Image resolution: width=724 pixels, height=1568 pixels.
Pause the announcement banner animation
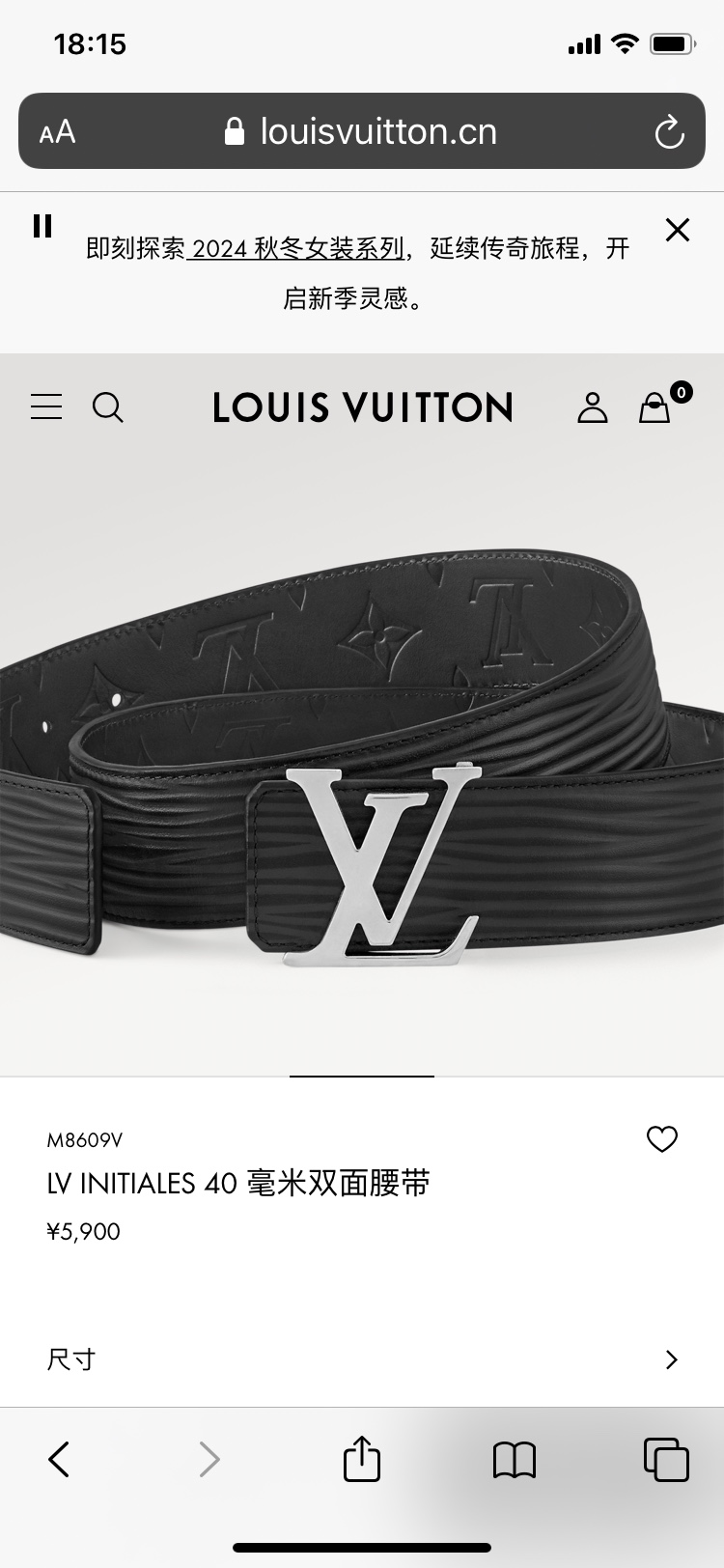pyautogui.click(x=41, y=227)
